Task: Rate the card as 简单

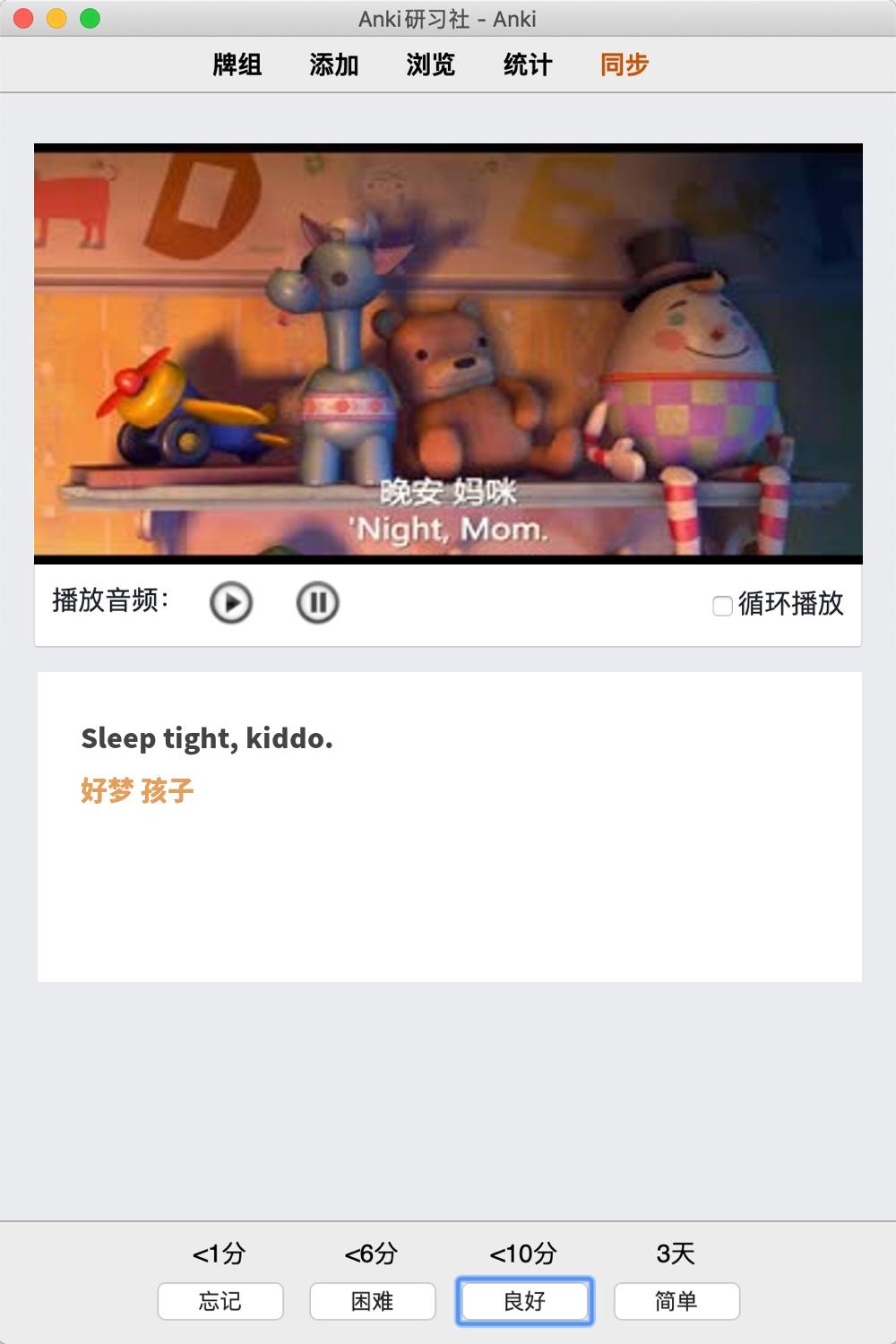Action: tap(676, 1301)
